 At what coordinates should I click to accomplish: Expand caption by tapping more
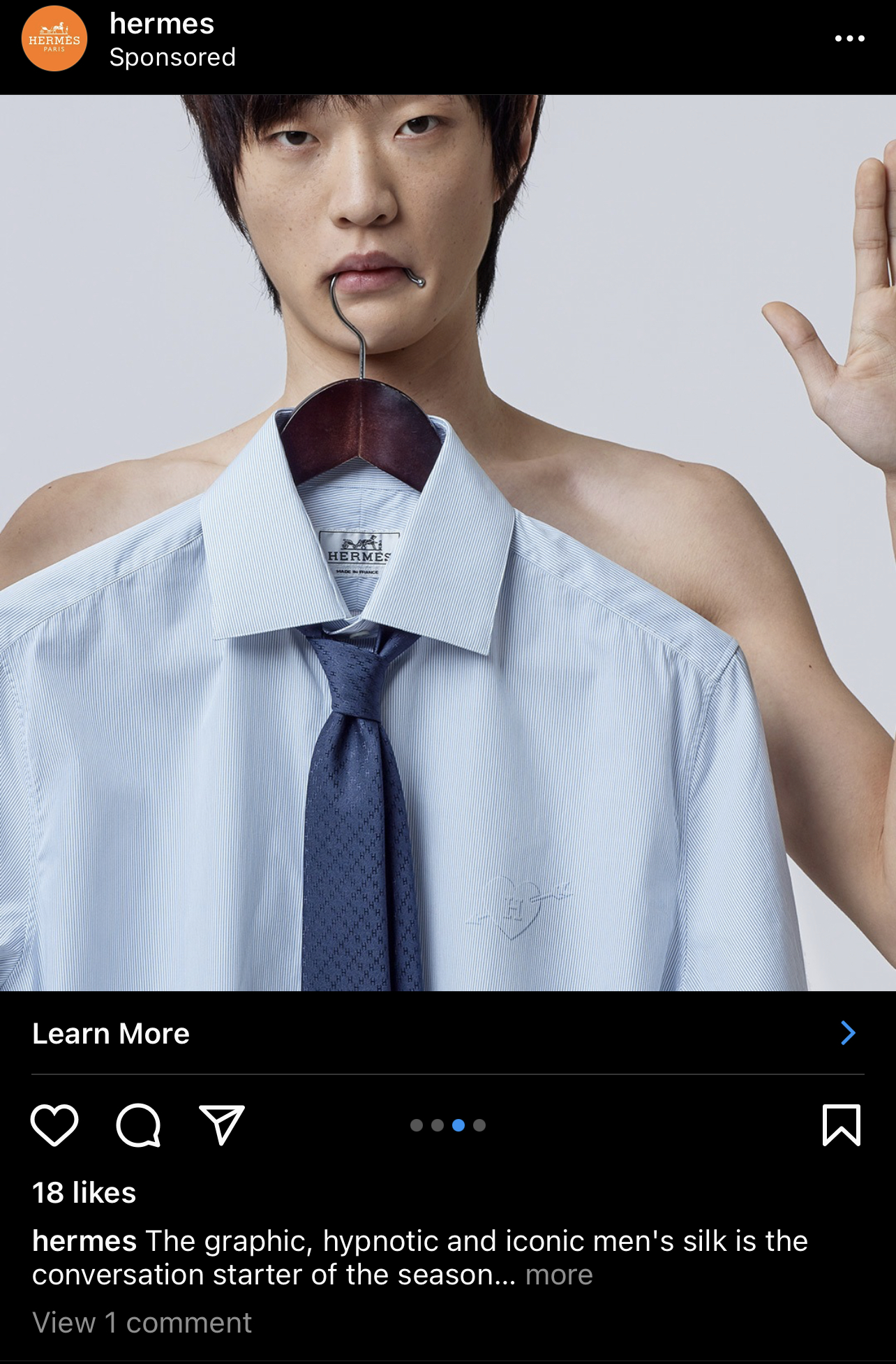click(x=558, y=1275)
